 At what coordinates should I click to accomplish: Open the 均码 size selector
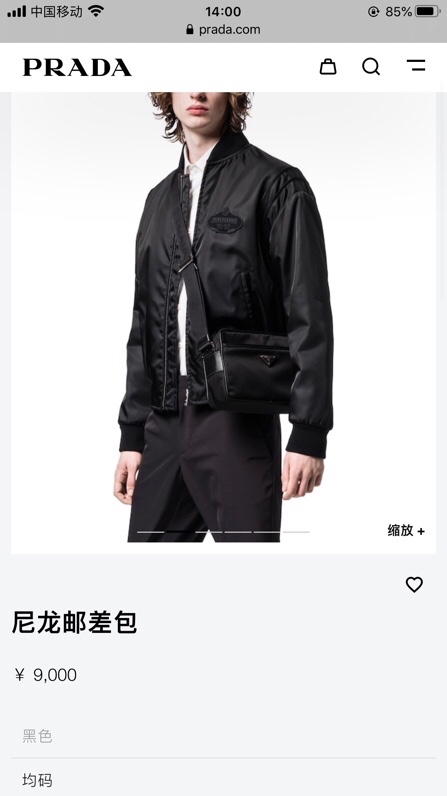click(223, 778)
